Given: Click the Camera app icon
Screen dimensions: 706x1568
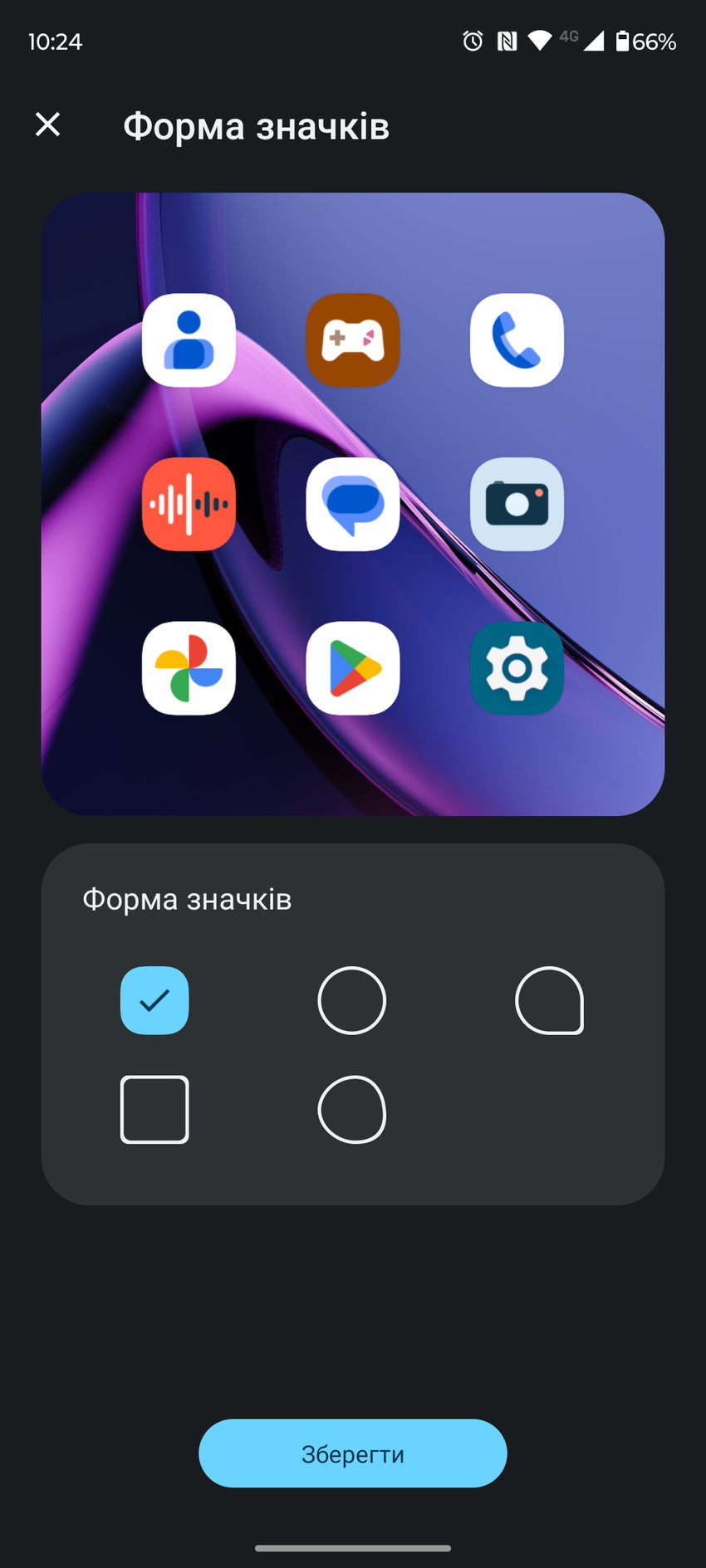Looking at the screenshot, I should point(517,505).
